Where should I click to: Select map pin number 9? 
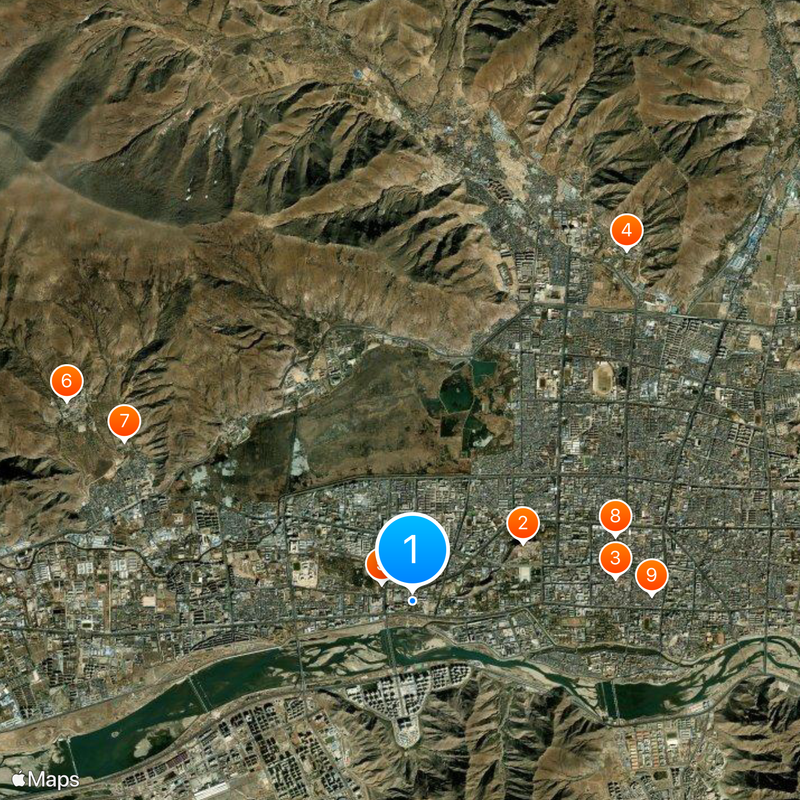[x=651, y=575]
